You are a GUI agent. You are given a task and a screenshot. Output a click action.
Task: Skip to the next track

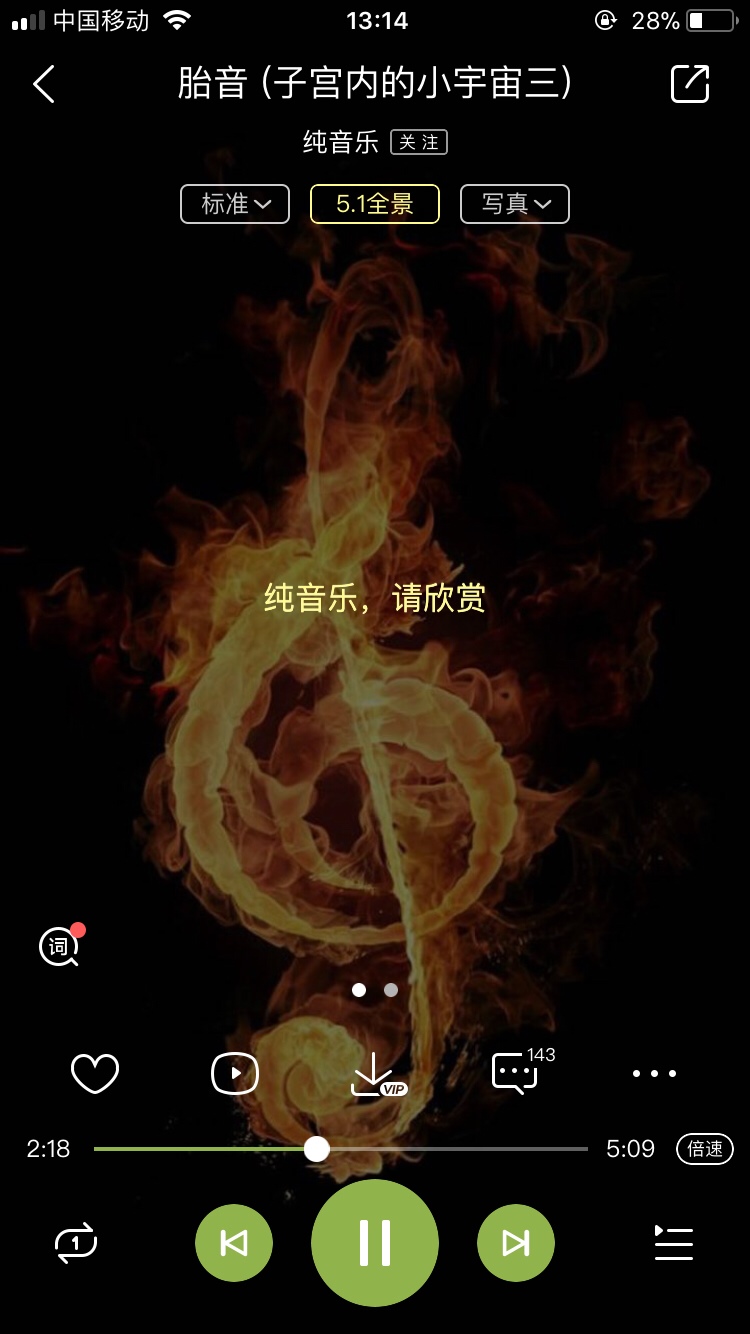515,1243
